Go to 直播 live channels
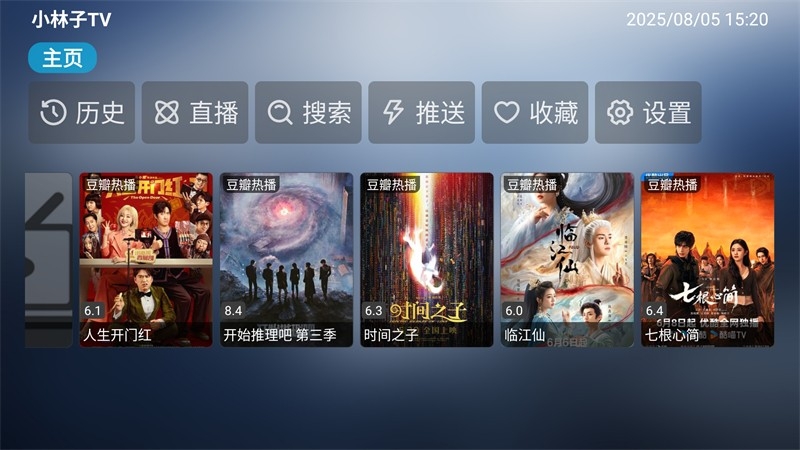This screenshot has width=800, height=450. (195, 113)
